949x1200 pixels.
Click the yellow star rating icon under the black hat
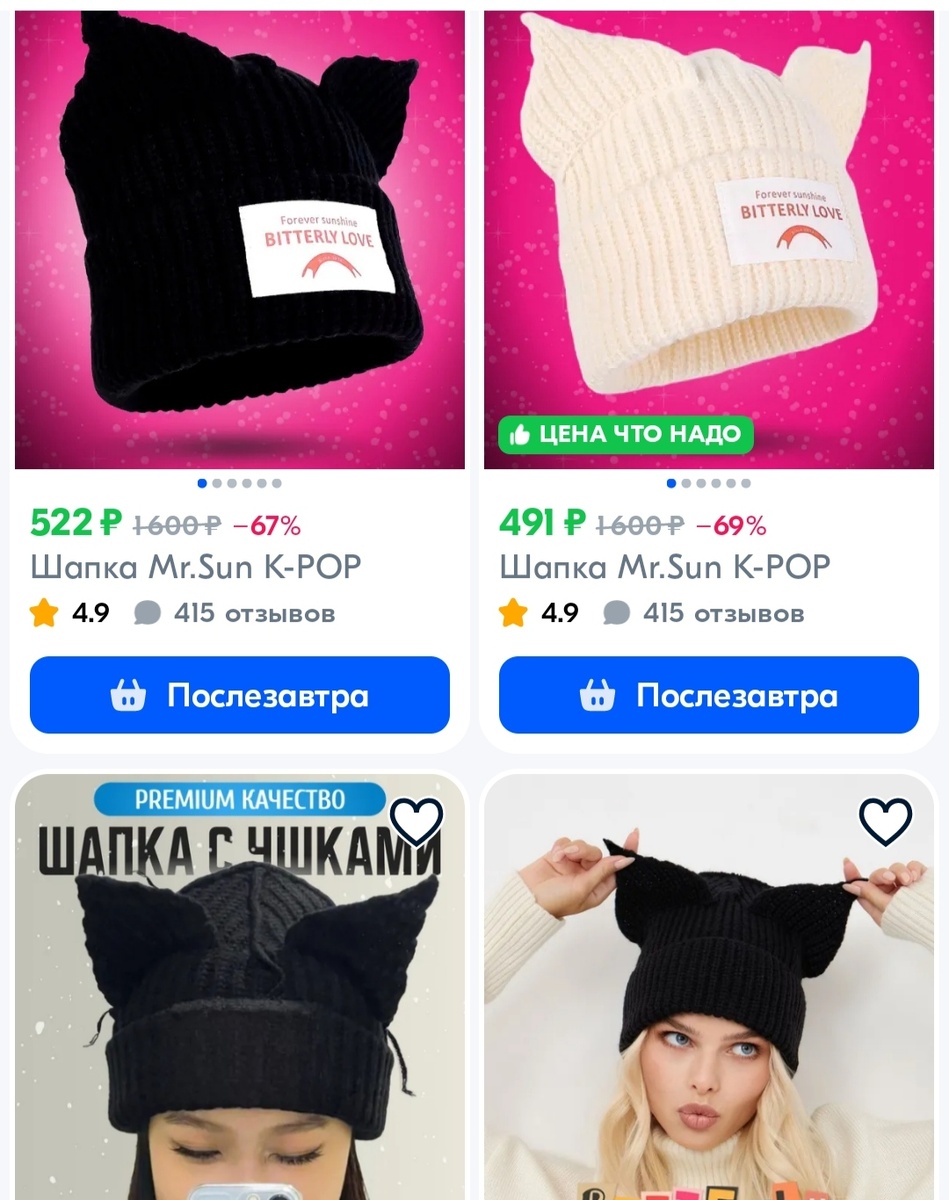[x=43, y=613]
